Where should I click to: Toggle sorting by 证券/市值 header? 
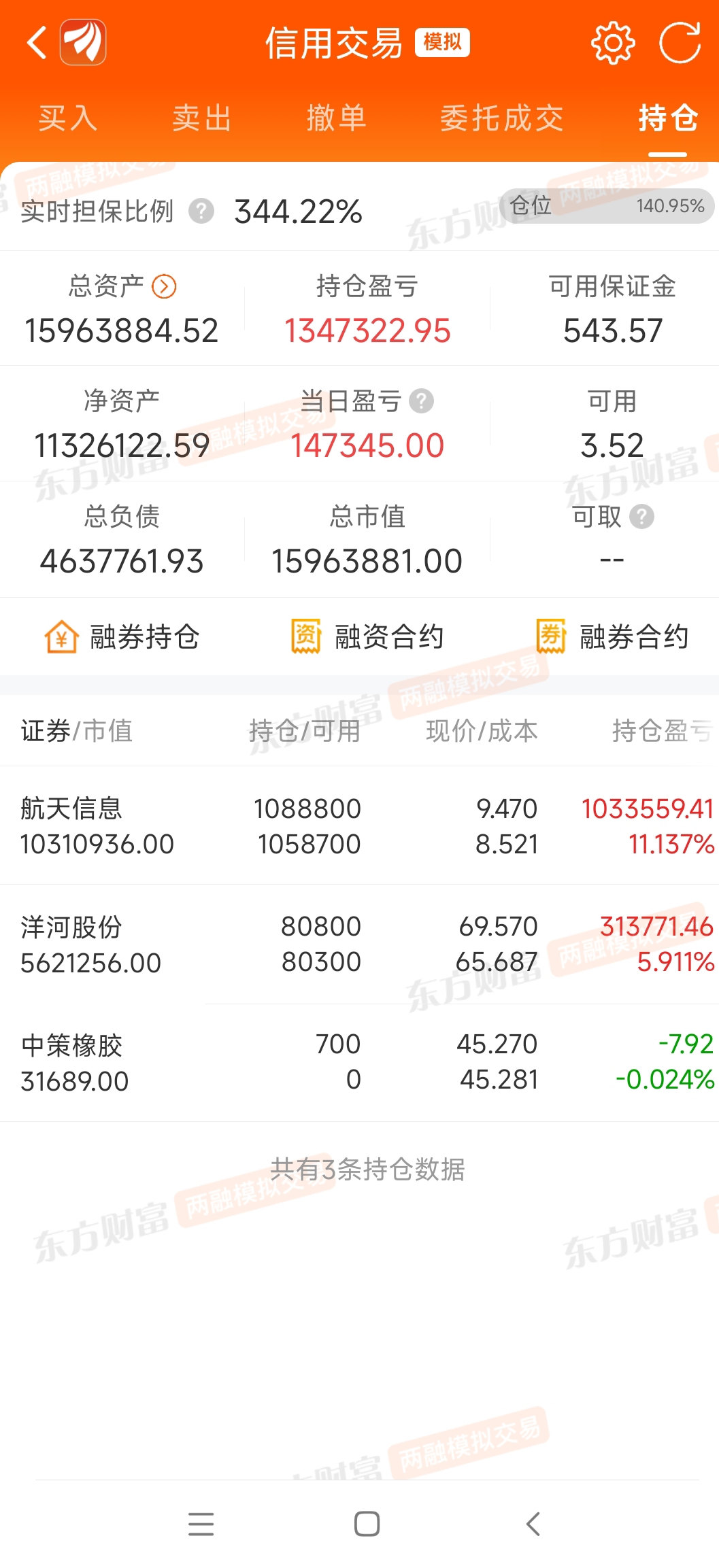point(77,731)
